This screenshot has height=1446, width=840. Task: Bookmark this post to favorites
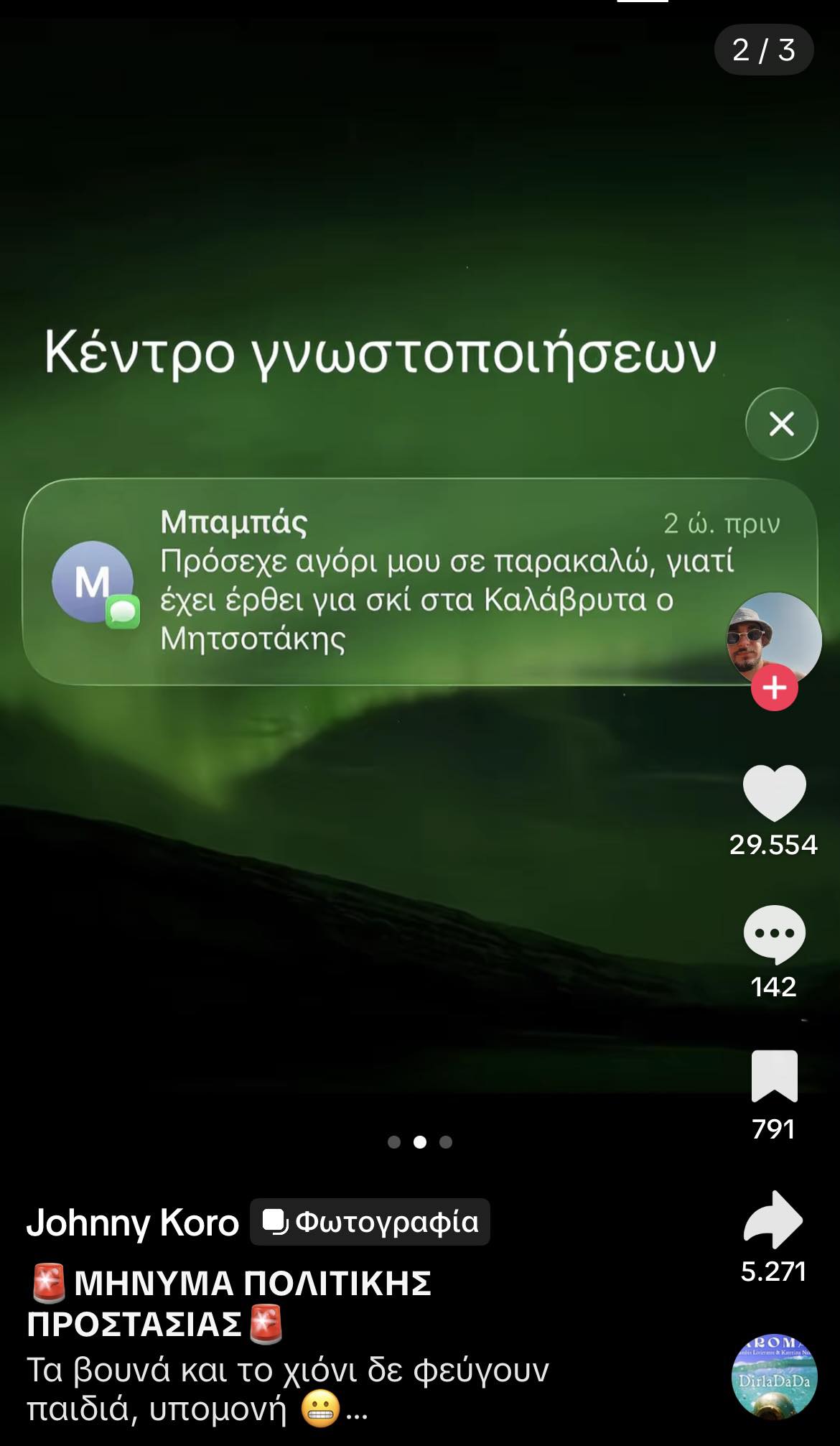click(774, 1075)
